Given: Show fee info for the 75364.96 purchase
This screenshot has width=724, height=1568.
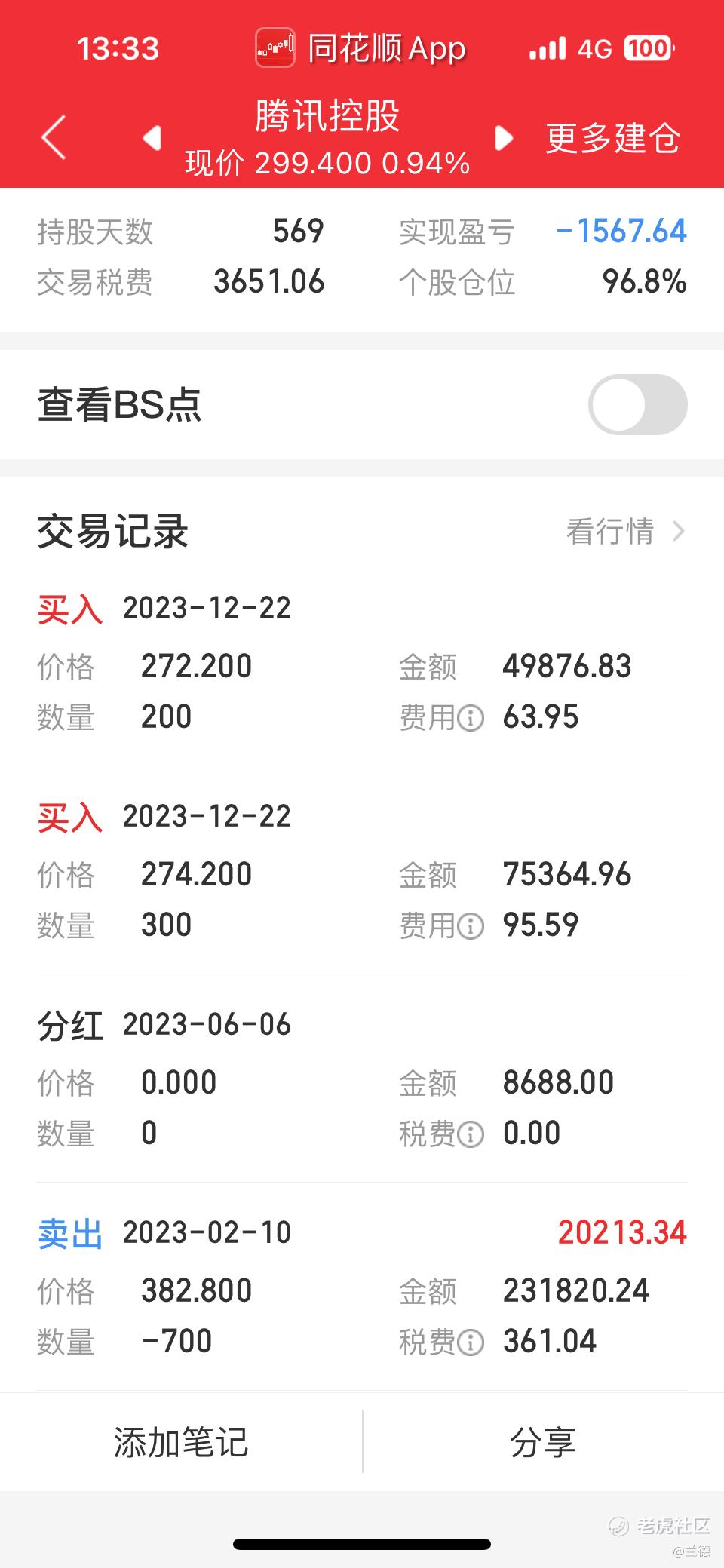Looking at the screenshot, I should [471, 925].
